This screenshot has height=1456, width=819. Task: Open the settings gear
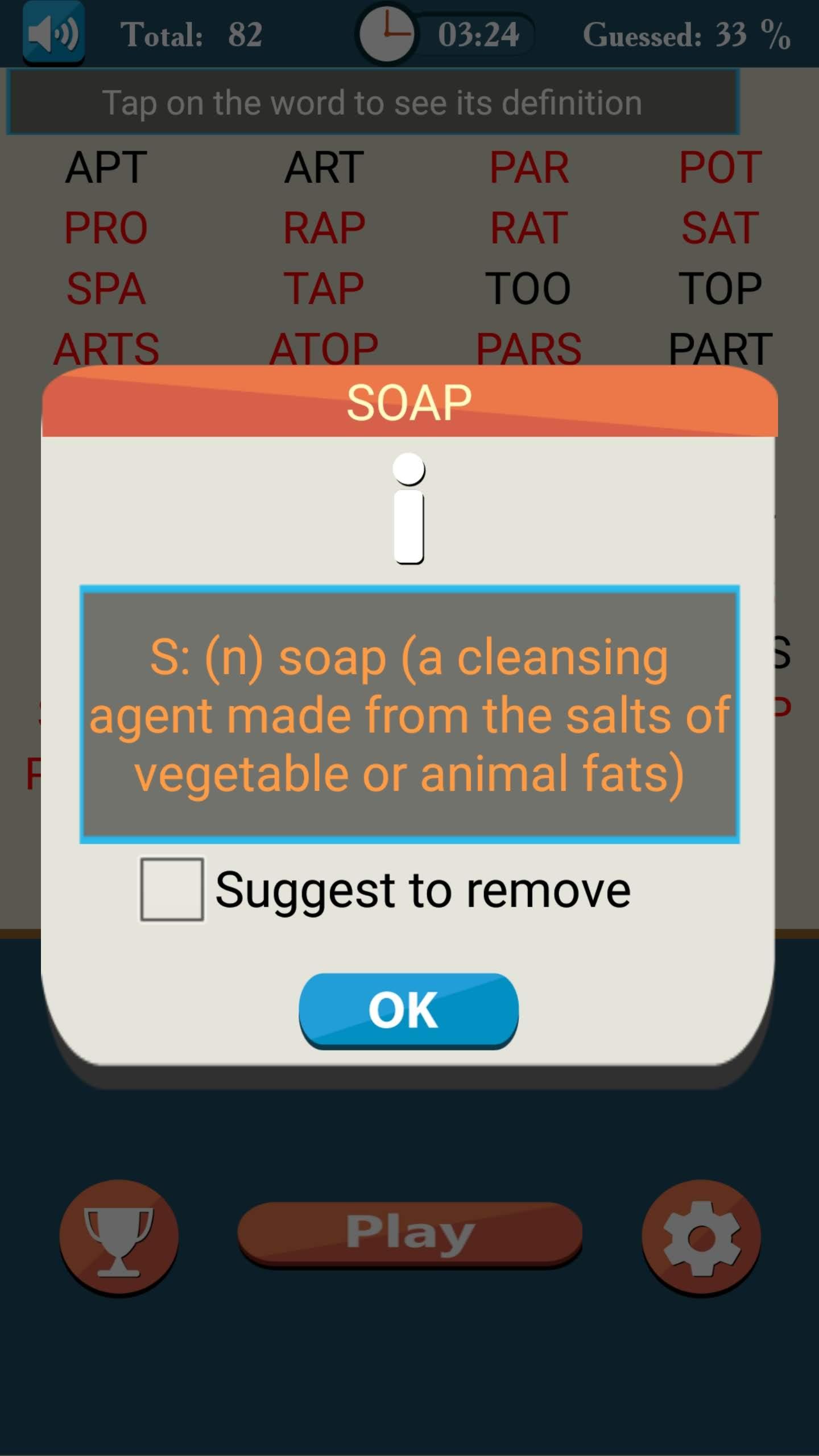(x=701, y=1238)
